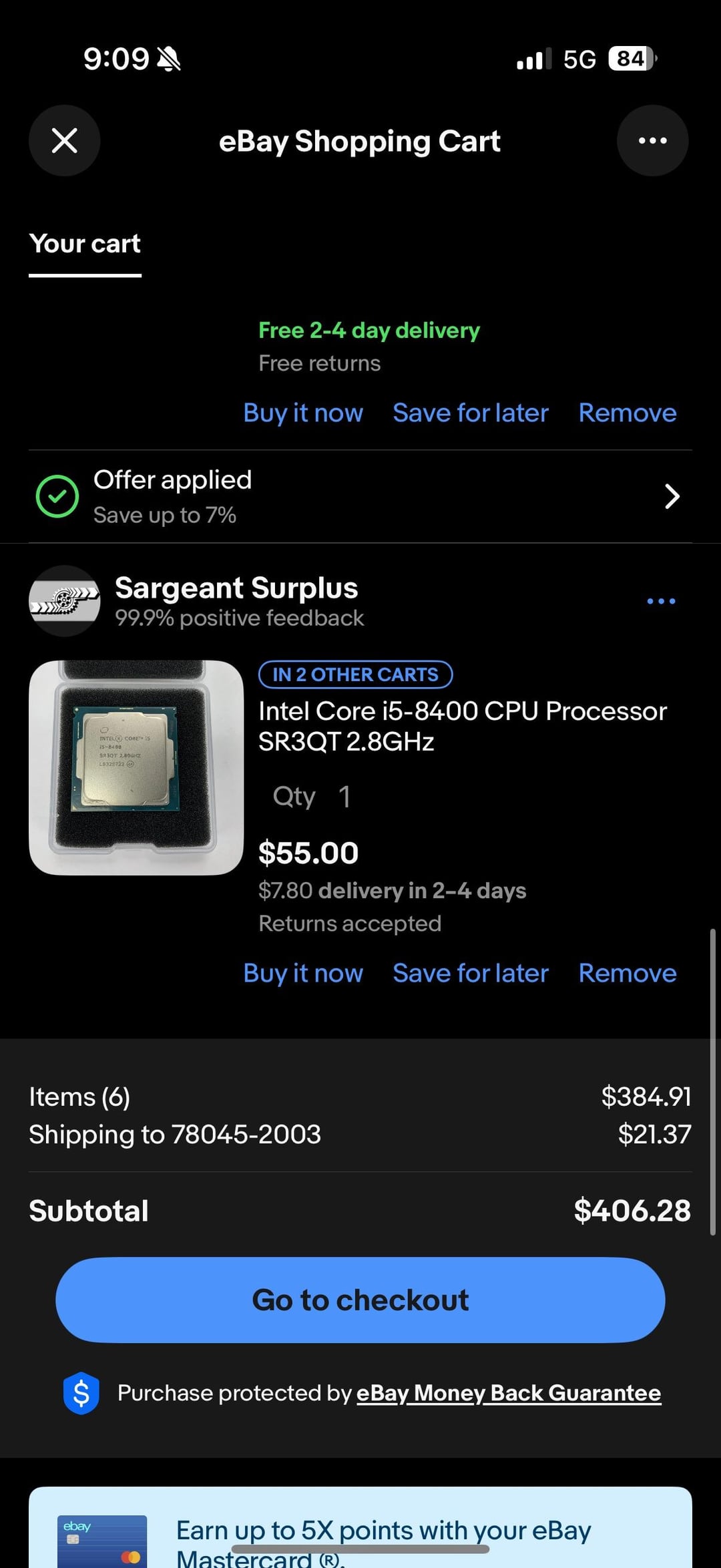Tap Remove above Offer applied
Viewport: 721px width, 1568px height.
pyautogui.click(x=627, y=413)
